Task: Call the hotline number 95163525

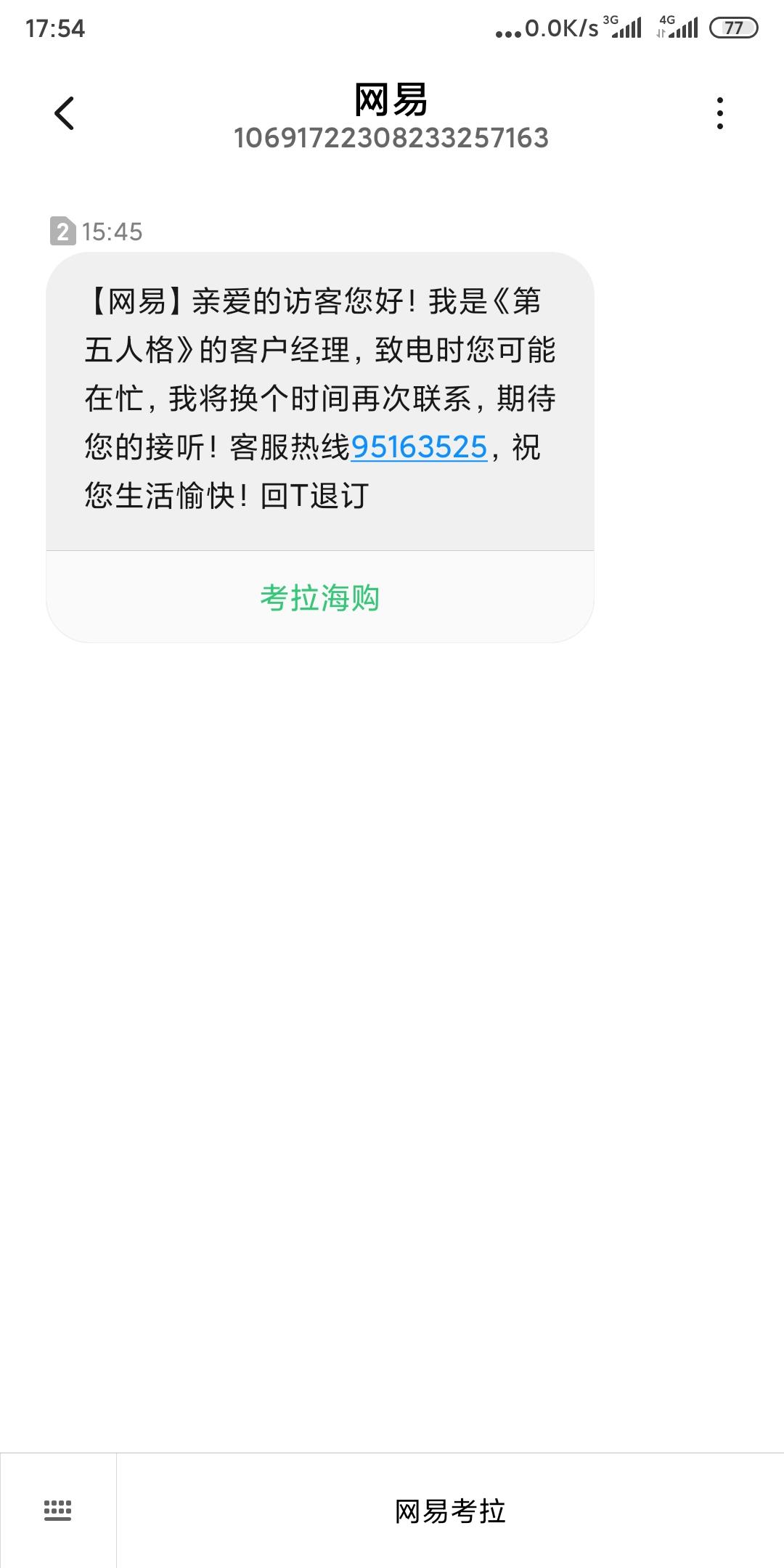Action: point(419,447)
